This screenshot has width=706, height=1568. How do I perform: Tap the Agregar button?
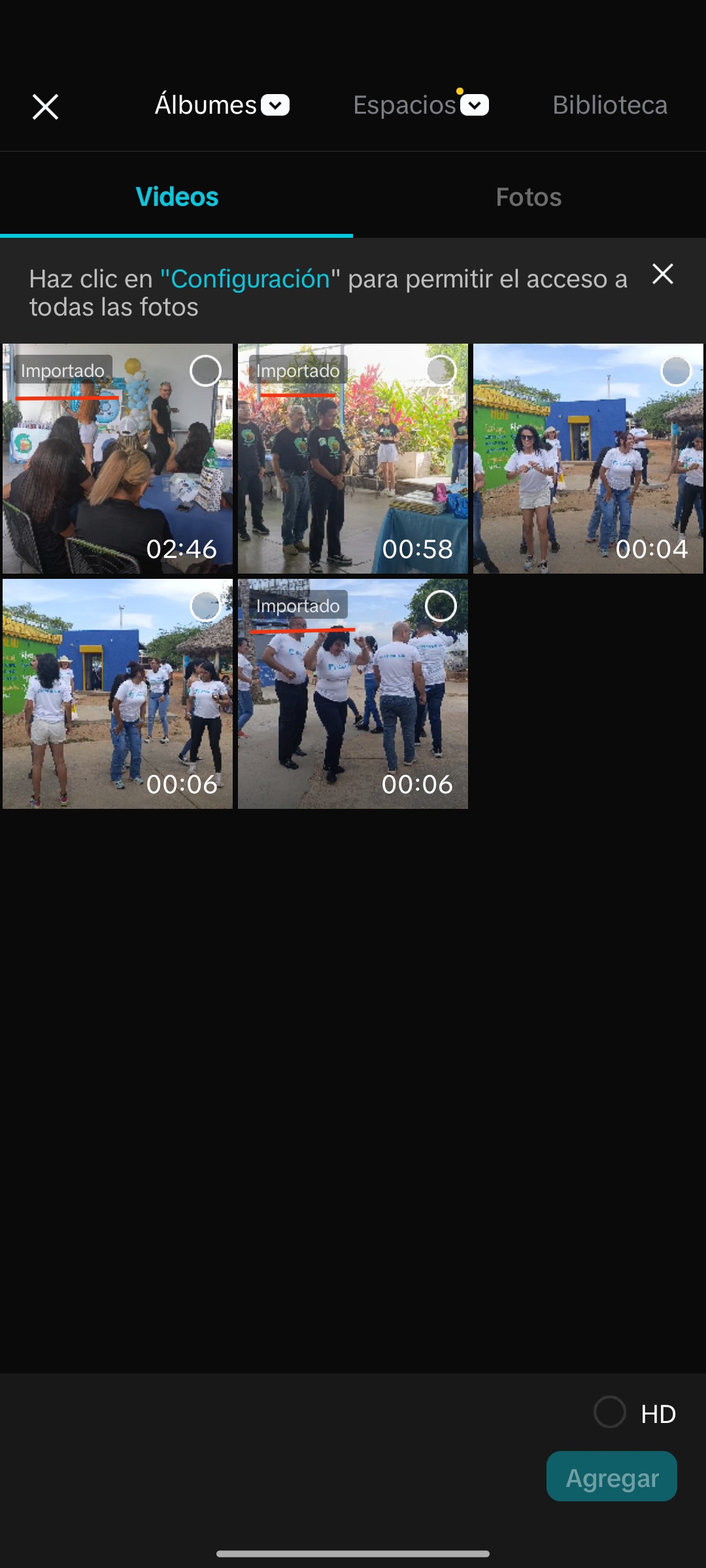(611, 1477)
